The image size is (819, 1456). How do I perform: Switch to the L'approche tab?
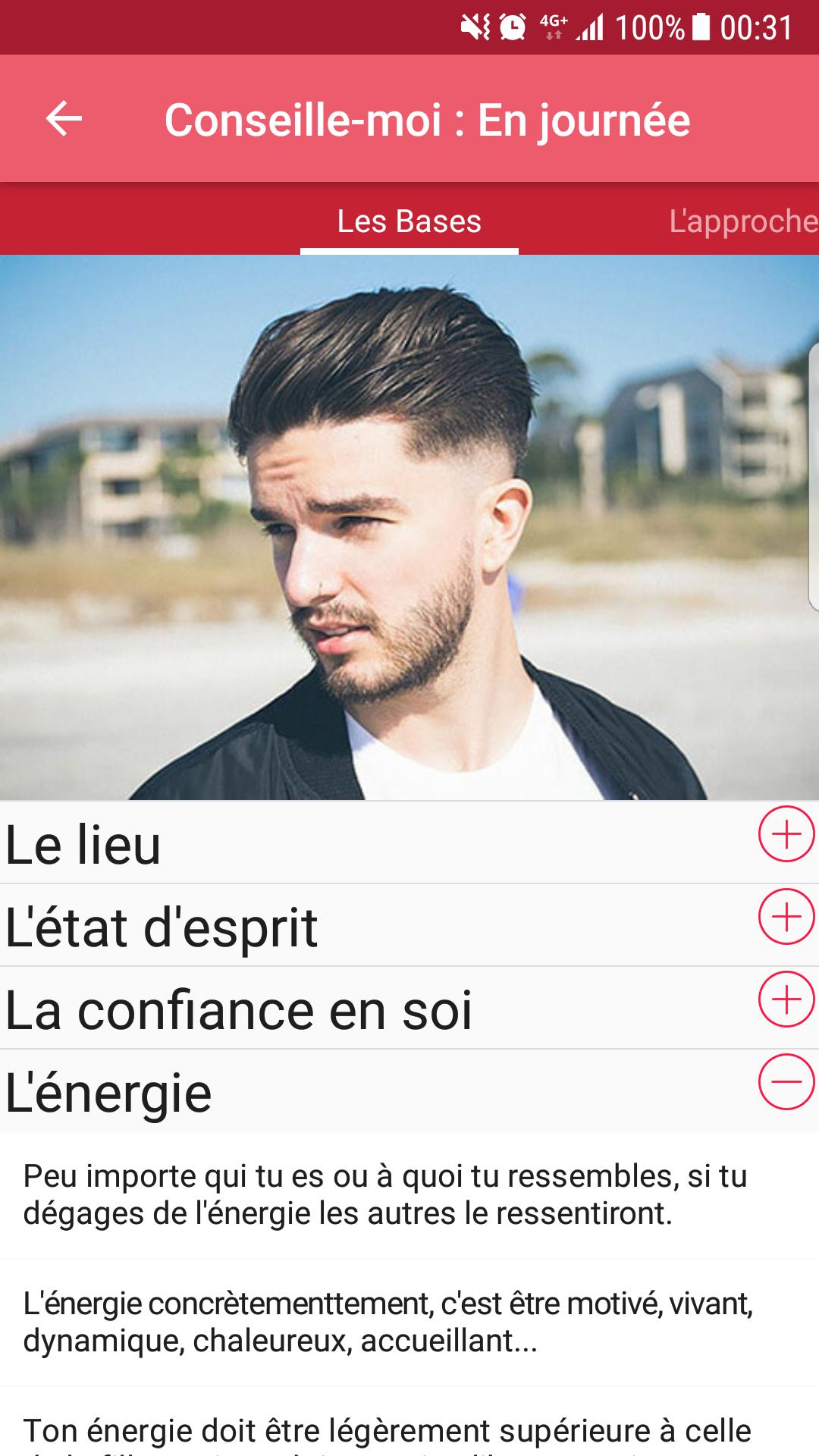[742, 221]
